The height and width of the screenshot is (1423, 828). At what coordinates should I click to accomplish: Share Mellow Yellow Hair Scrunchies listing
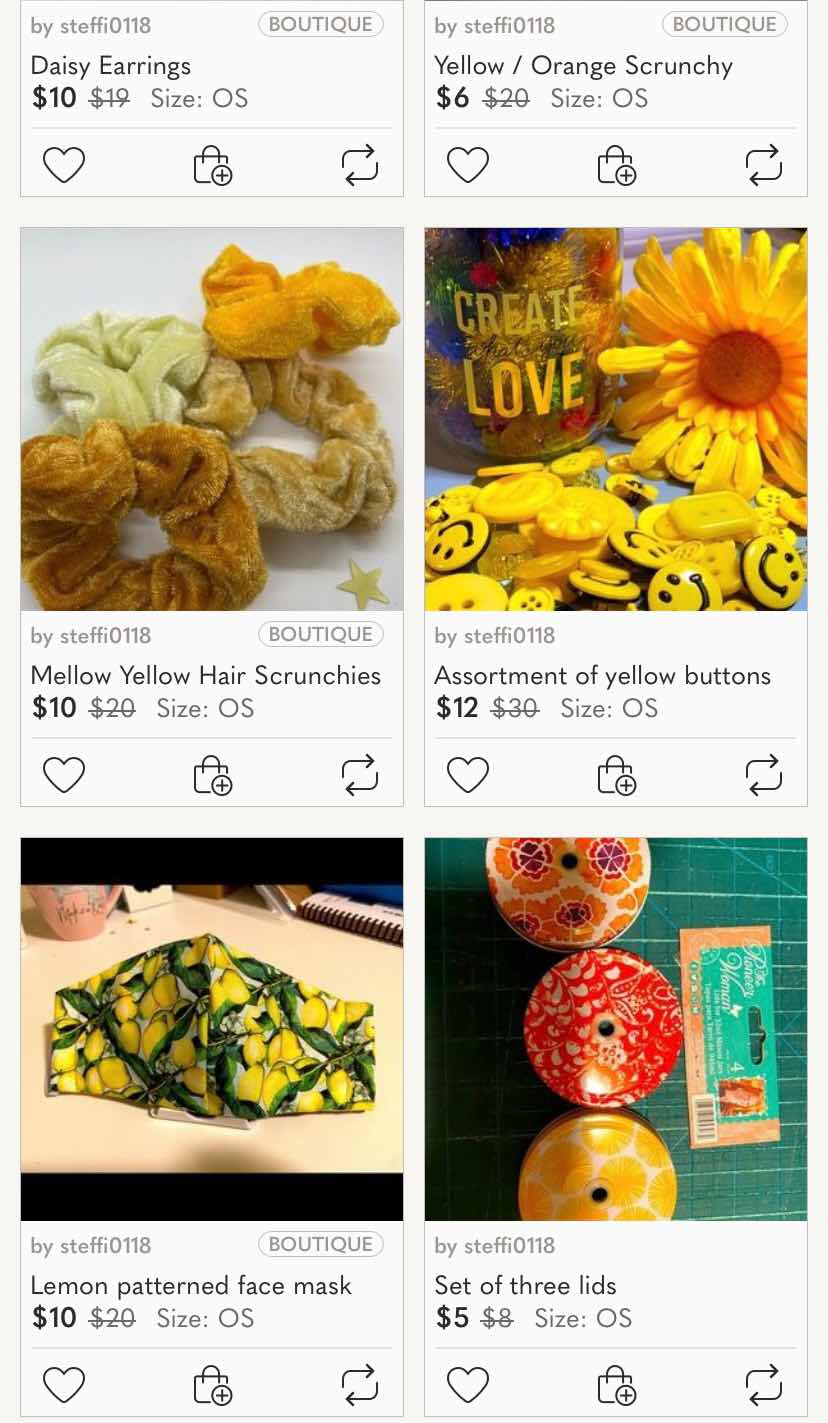[359, 775]
